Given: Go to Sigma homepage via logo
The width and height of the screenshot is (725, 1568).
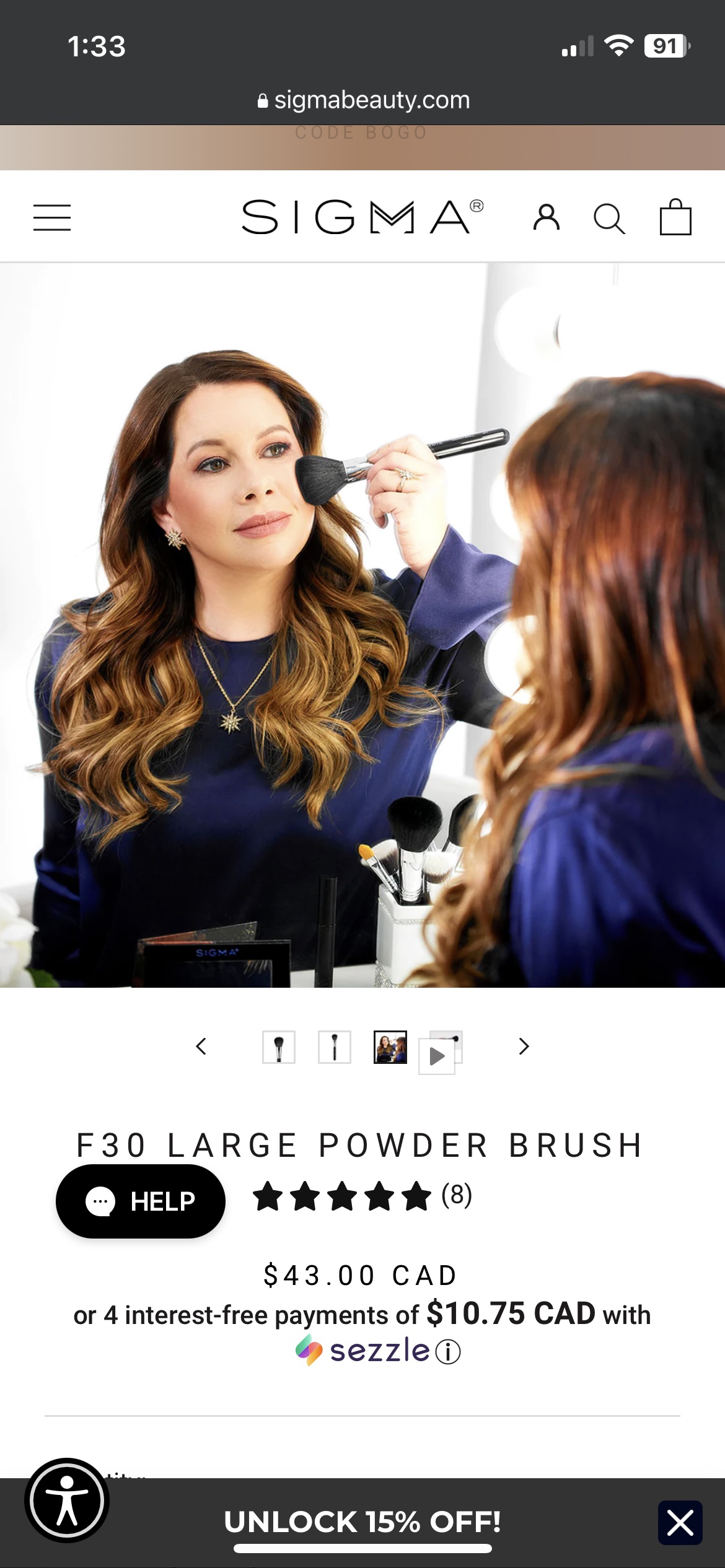Looking at the screenshot, I should point(361,217).
